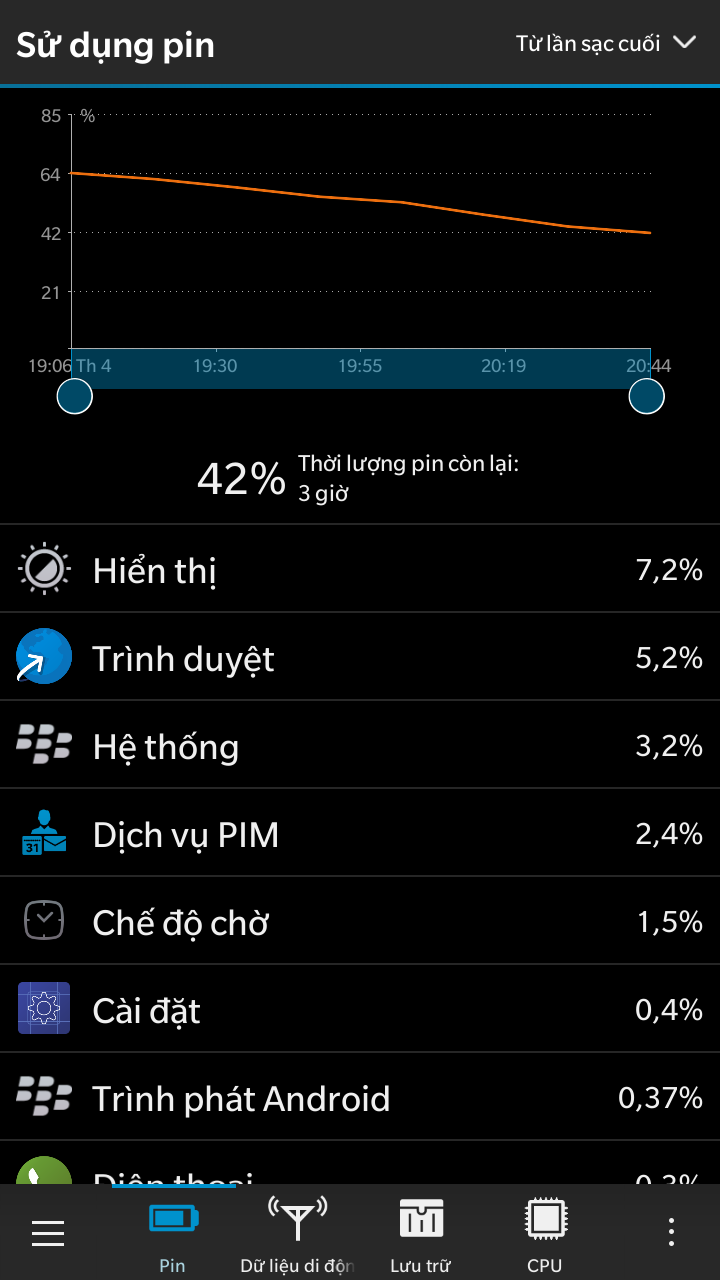Screen dimensions: 720x1280
Task: Open Hiển thị battery usage details
Action: [x=360, y=569]
